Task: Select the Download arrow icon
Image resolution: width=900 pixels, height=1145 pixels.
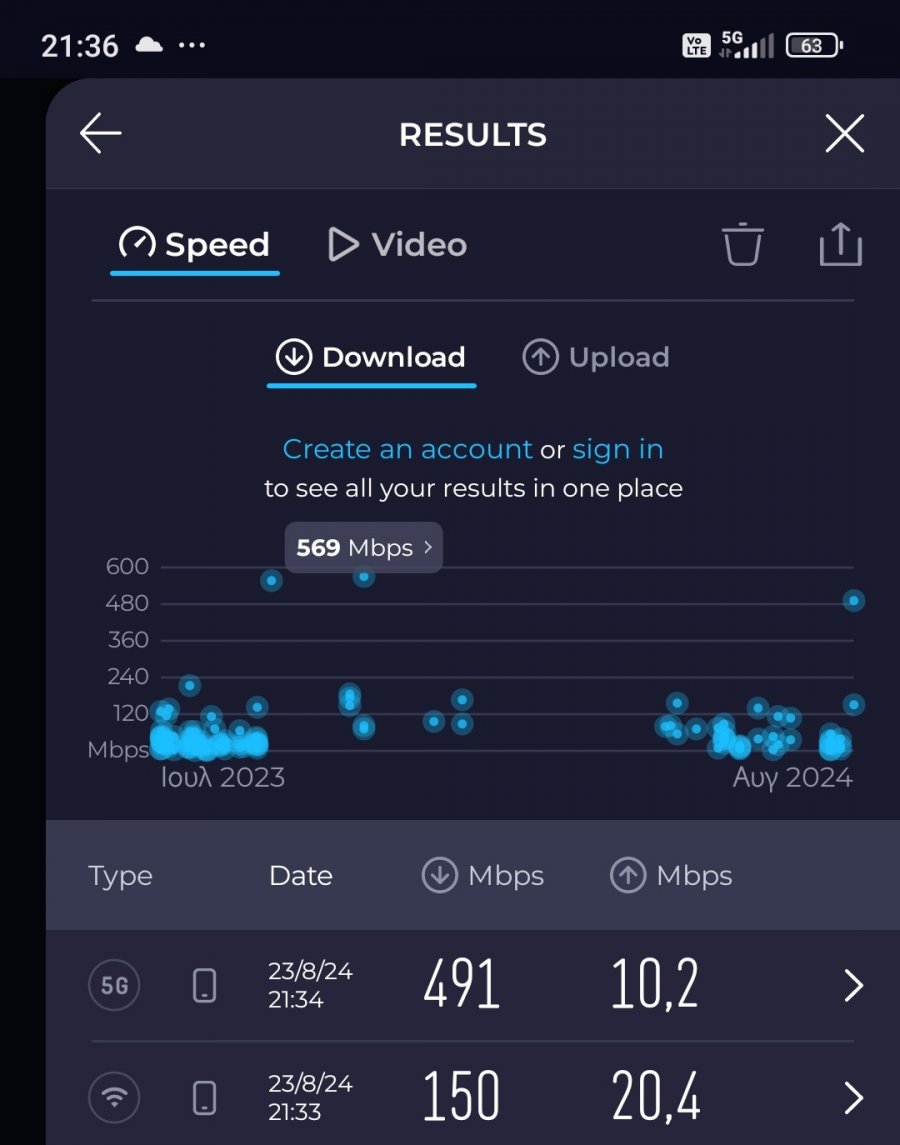Action: [291, 357]
